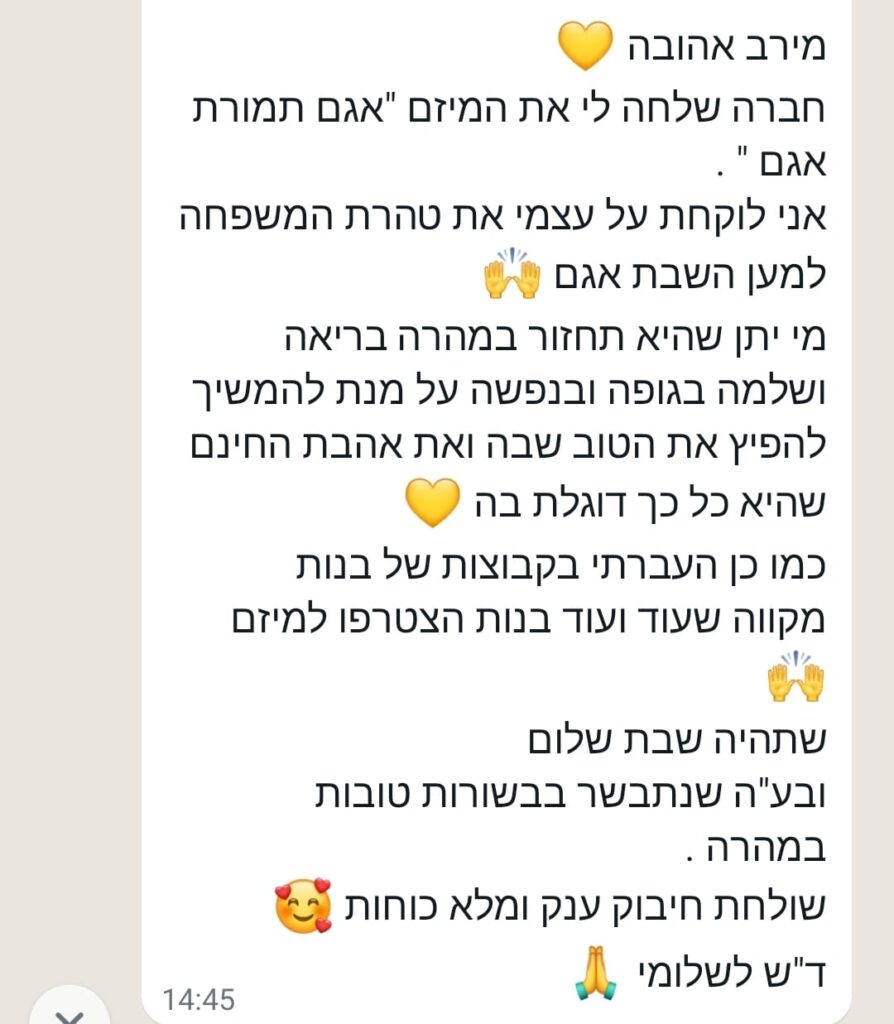
Task: Jump to the latest message using the down-chevron button
Action: [x=68, y=1013]
